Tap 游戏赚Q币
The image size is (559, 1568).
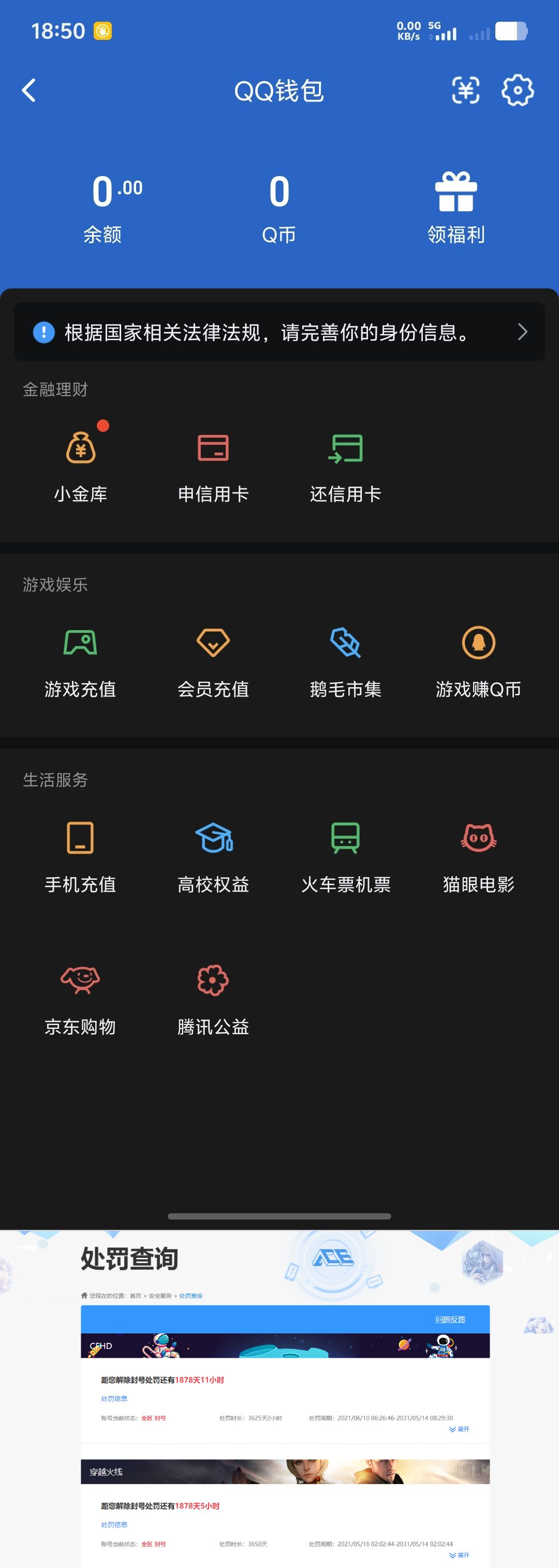click(478, 660)
